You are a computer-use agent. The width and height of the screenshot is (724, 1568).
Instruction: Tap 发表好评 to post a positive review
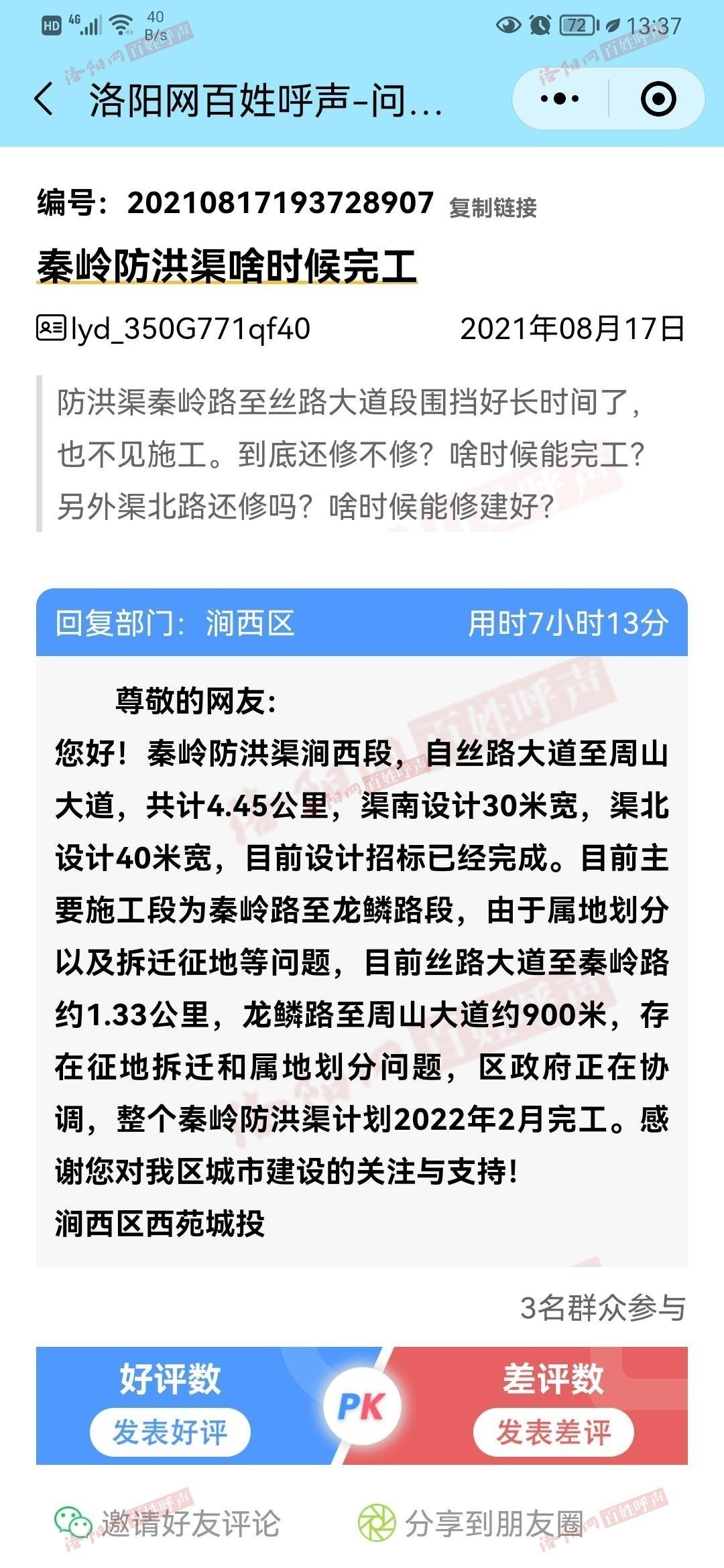[x=170, y=1432]
